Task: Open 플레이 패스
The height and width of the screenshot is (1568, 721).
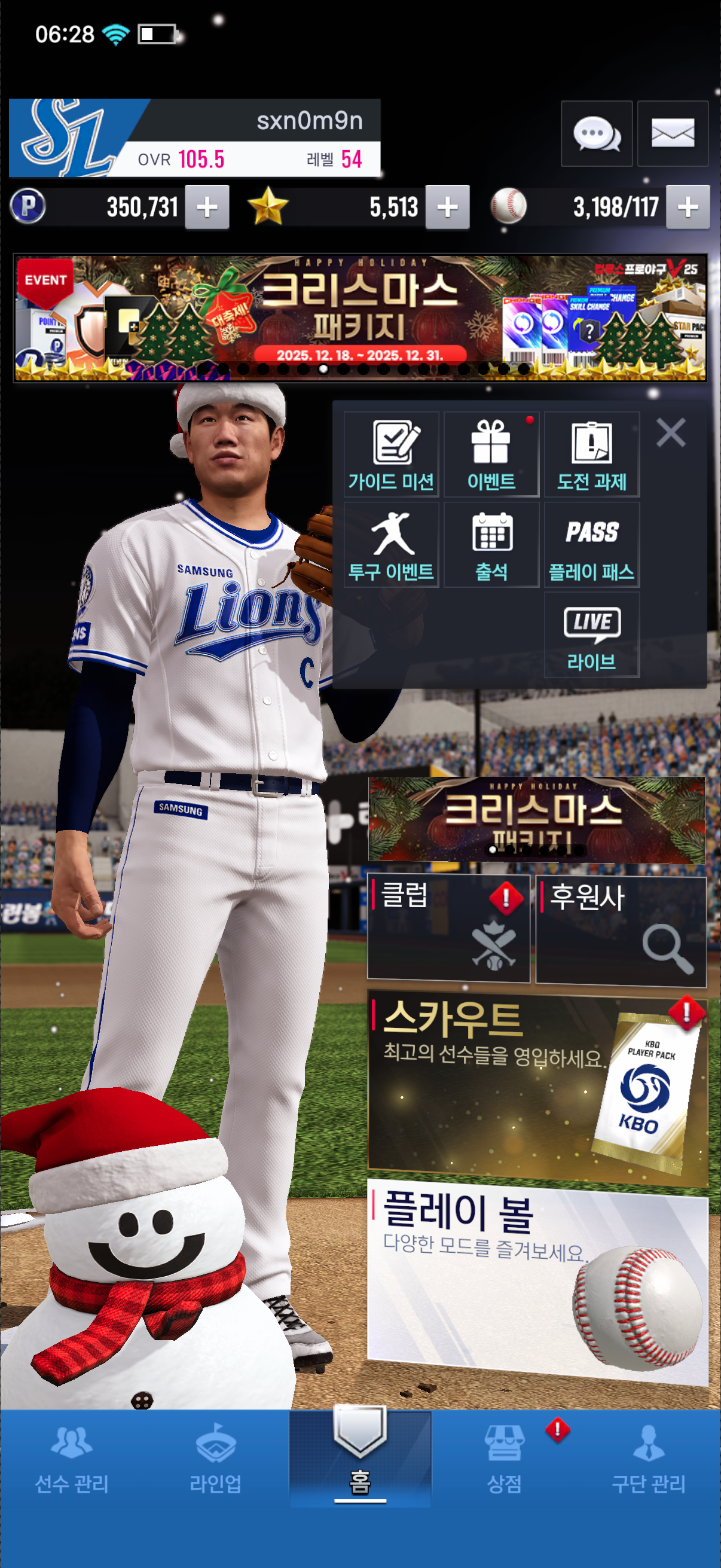Action: (x=591, y=544)
